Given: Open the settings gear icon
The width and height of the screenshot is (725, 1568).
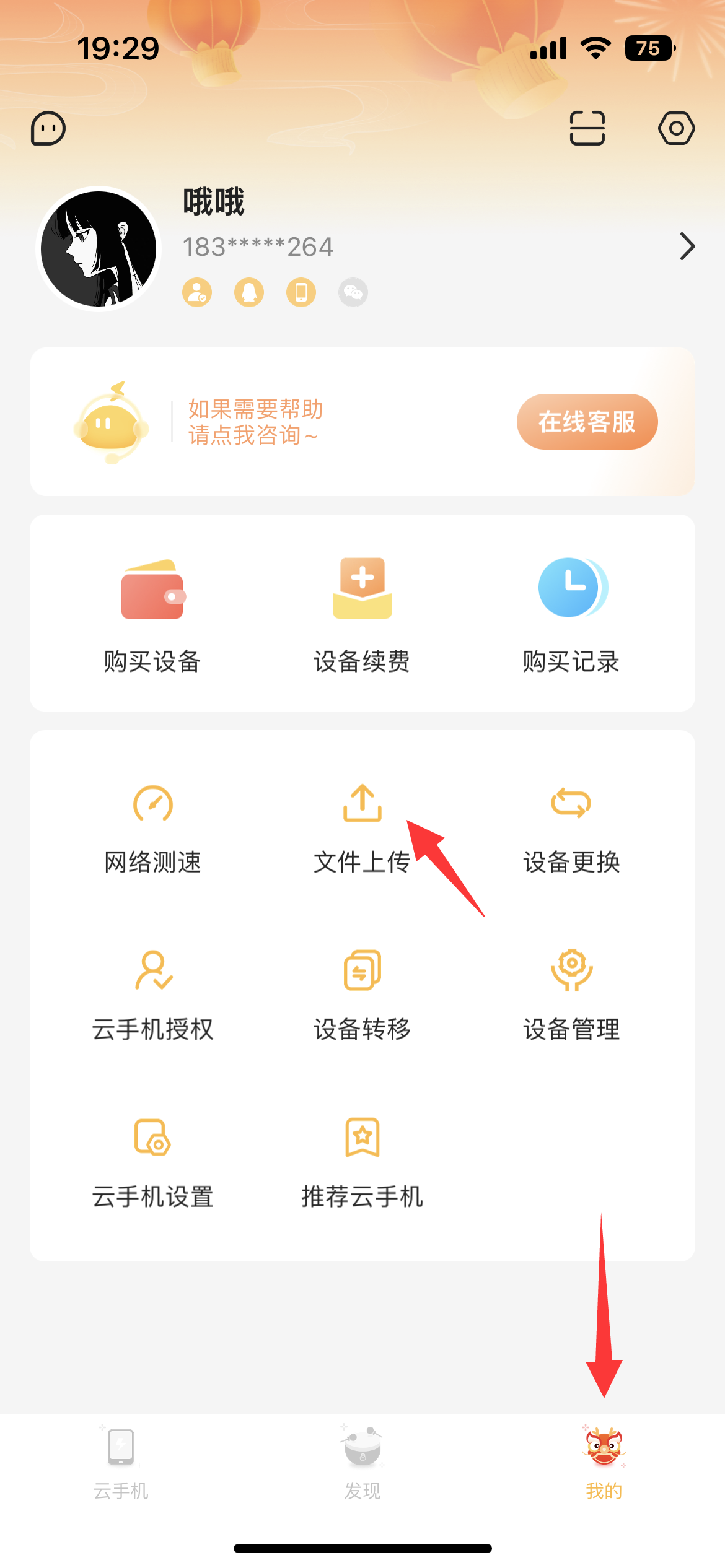Looking at the screenshot, I should click(x=676, y=128).
